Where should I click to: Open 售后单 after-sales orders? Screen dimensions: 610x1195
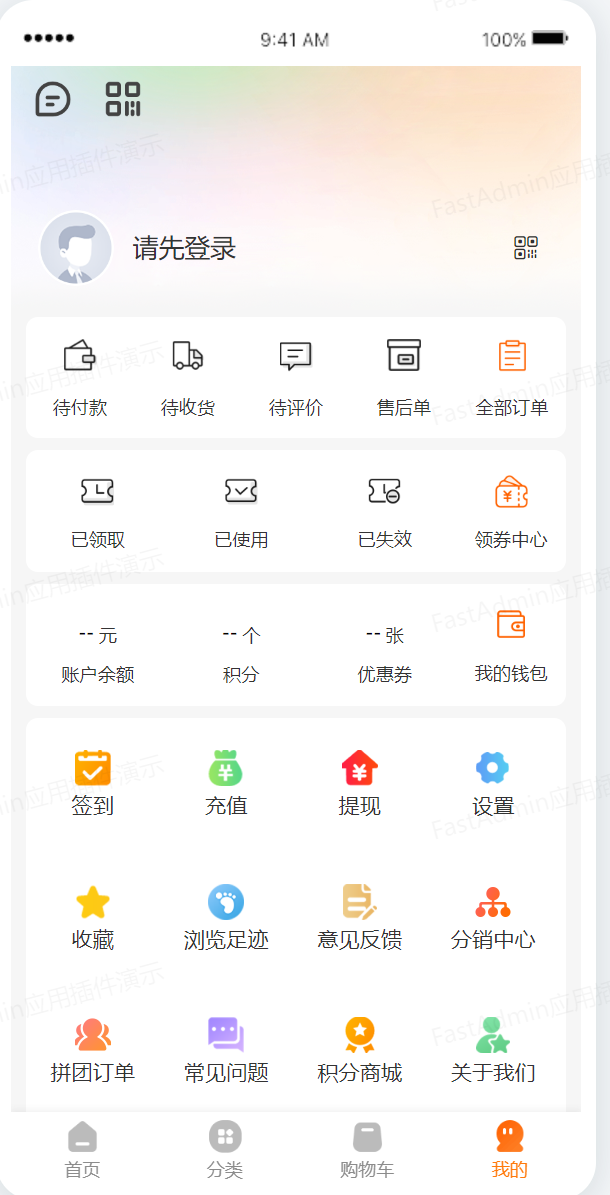pos(404,377)
